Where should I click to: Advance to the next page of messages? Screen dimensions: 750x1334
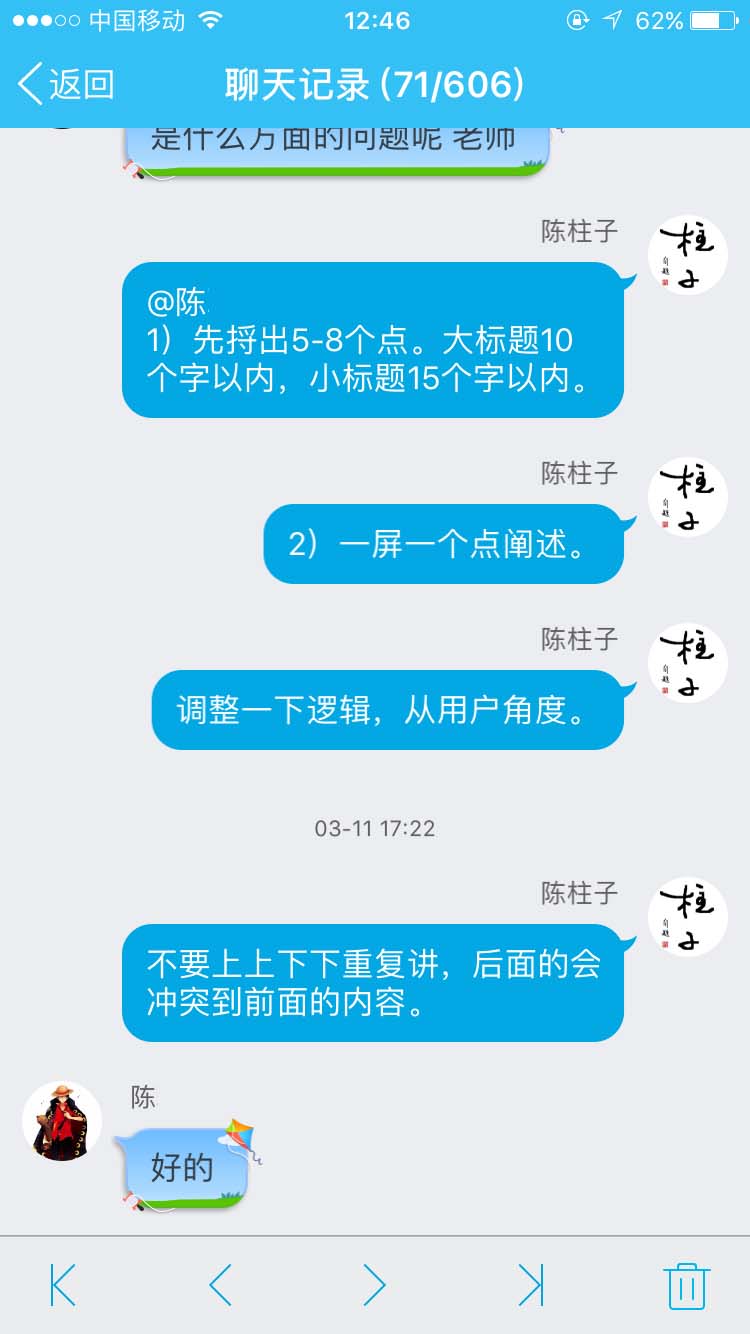(x=375, y=1286)
